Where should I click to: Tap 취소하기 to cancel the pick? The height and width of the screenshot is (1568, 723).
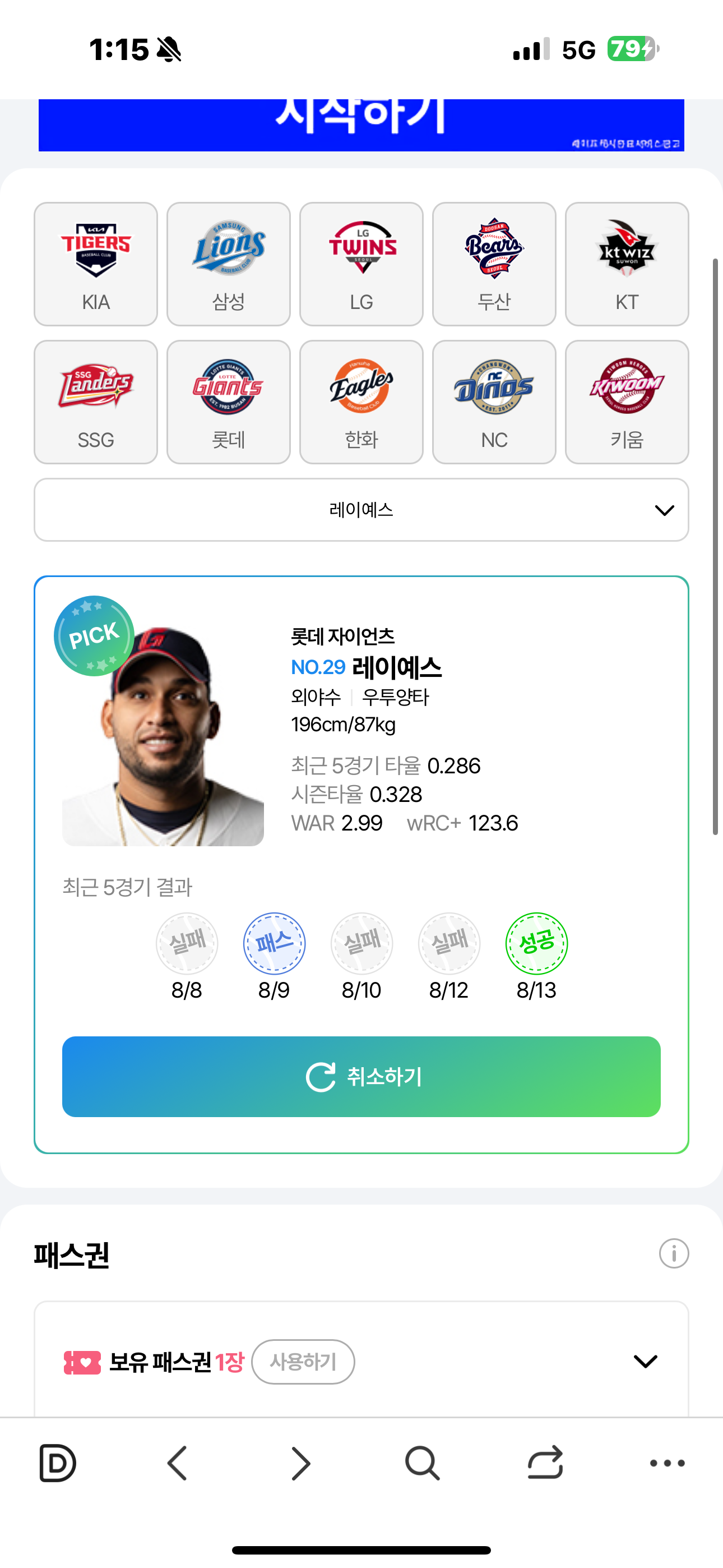361,1076
